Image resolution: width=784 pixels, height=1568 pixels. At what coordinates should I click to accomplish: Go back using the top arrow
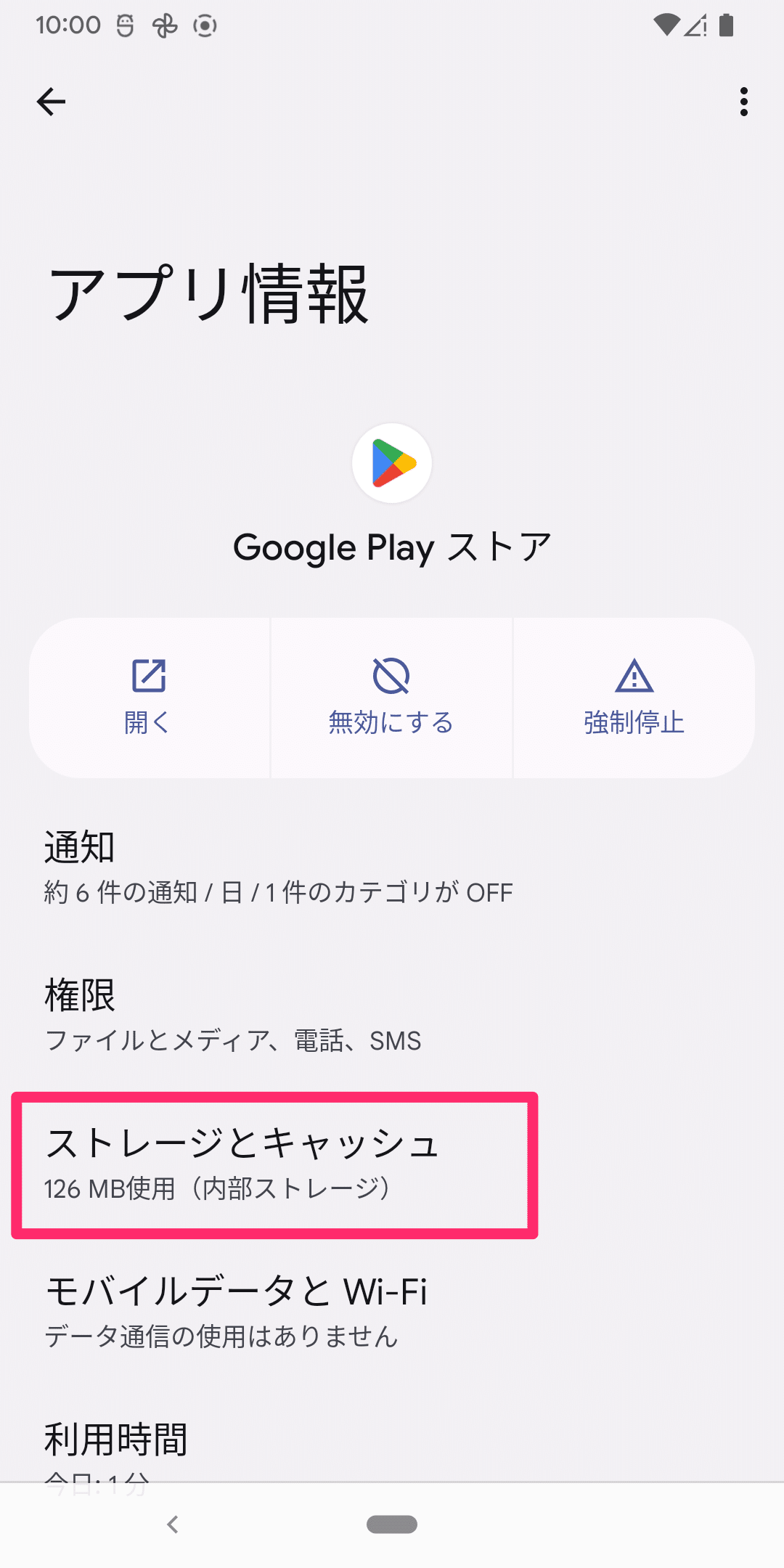(51, 102)
